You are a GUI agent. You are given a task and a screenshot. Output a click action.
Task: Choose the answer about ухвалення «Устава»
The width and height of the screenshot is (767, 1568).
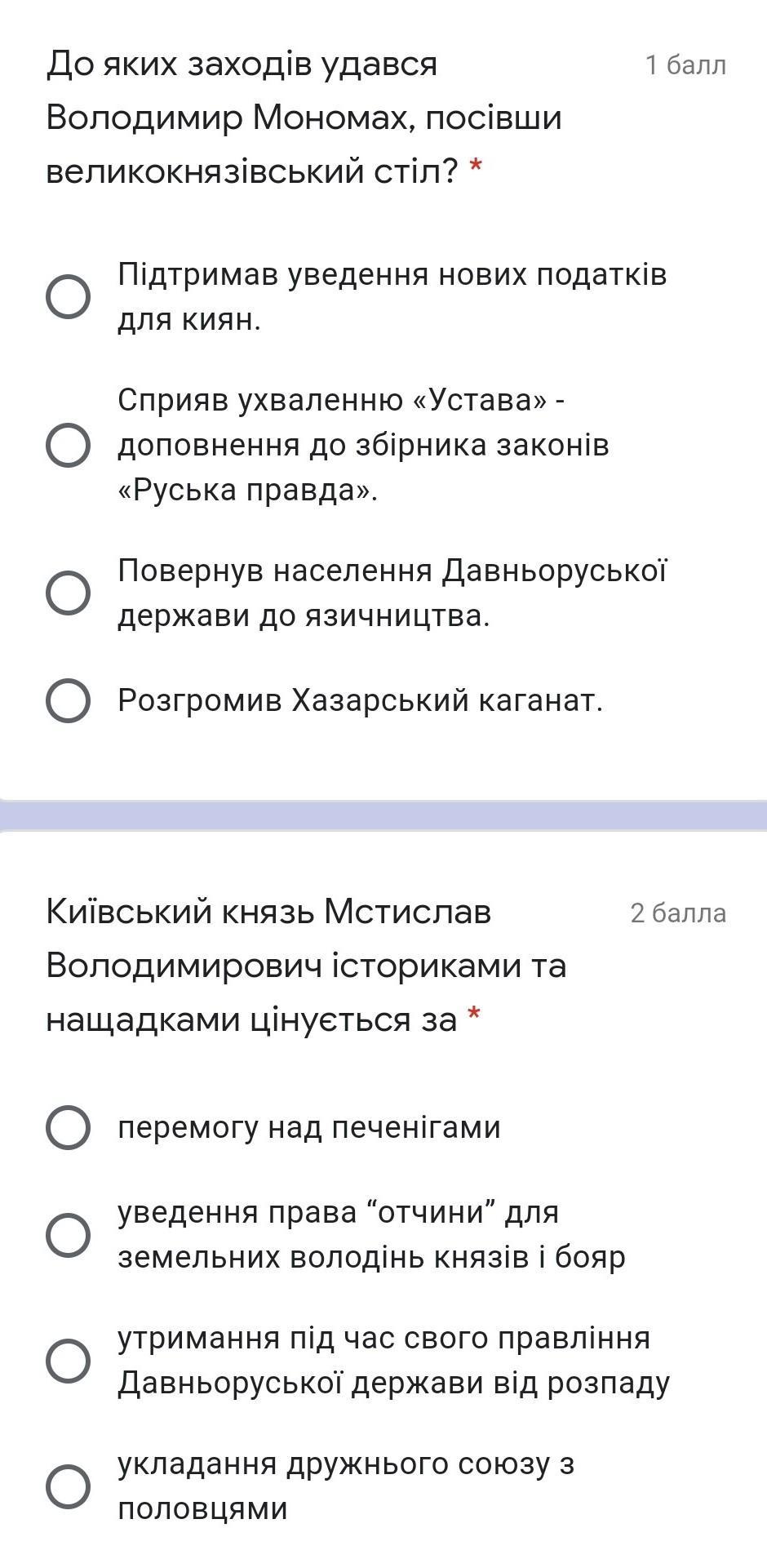[x=68, y=445]
